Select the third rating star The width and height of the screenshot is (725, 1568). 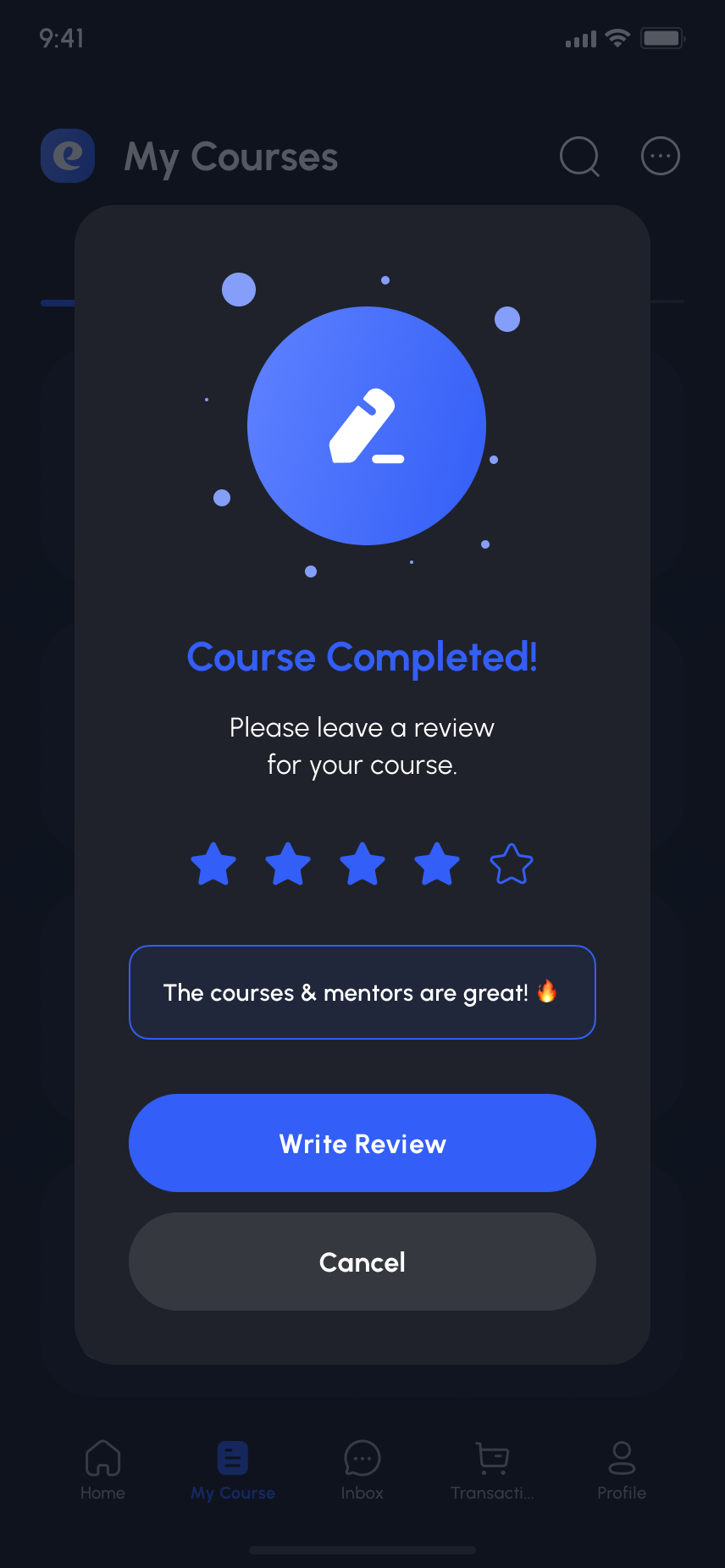coord(362,864)
